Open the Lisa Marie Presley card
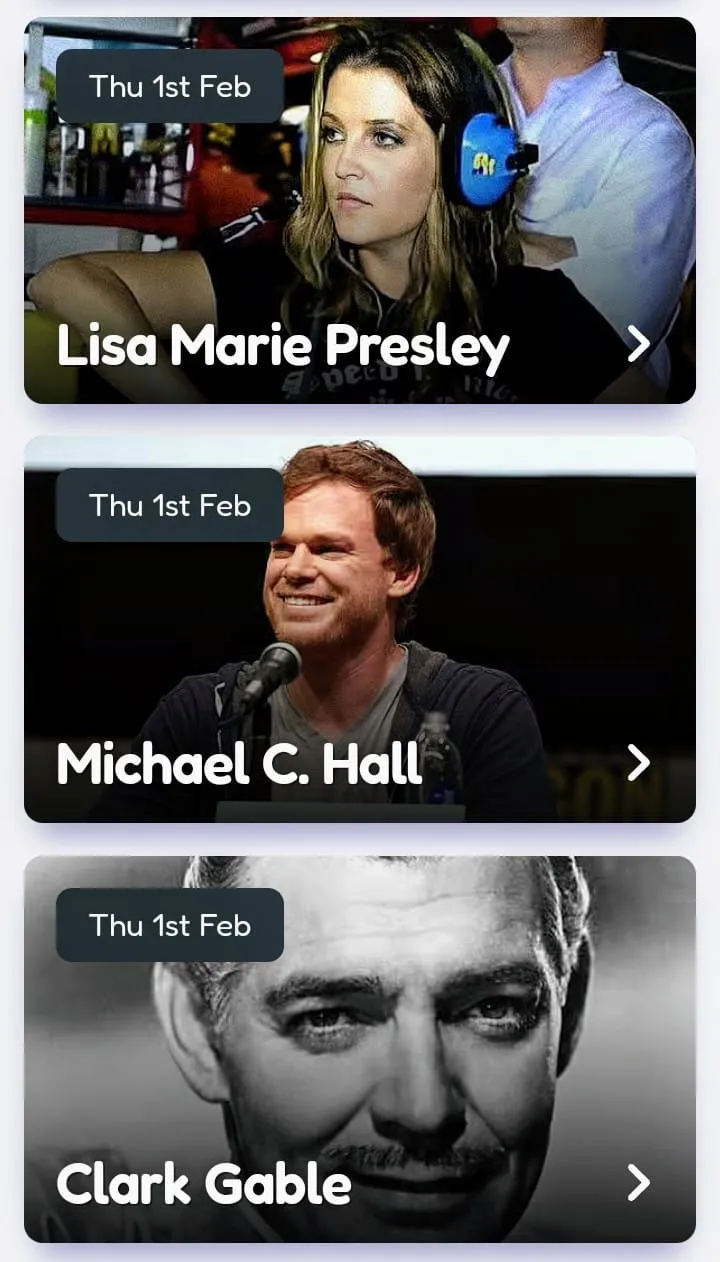This screenshot has height=1262, width=720. tap(360, 211)
